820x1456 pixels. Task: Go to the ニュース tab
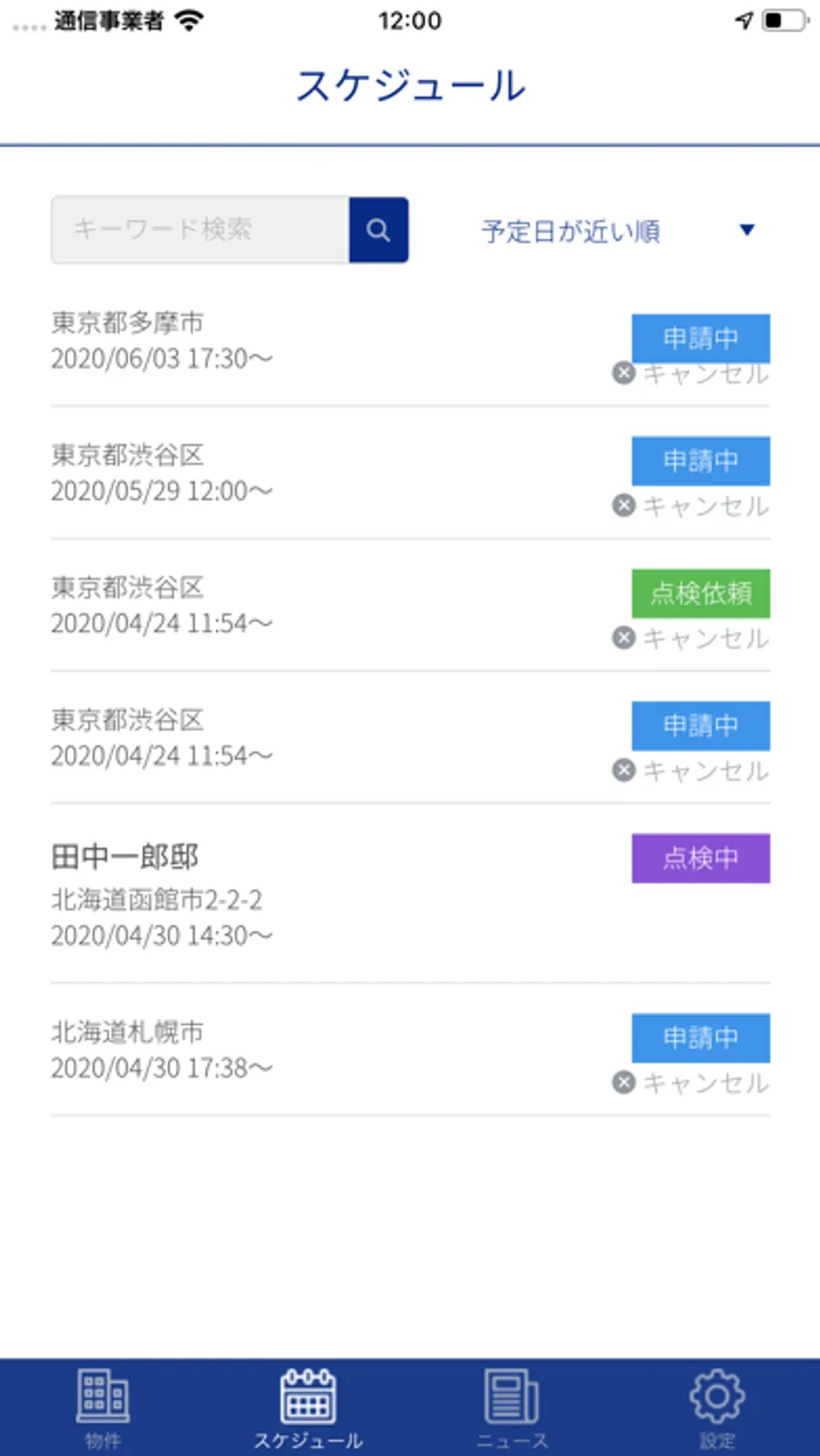(x=512, y=1407)
